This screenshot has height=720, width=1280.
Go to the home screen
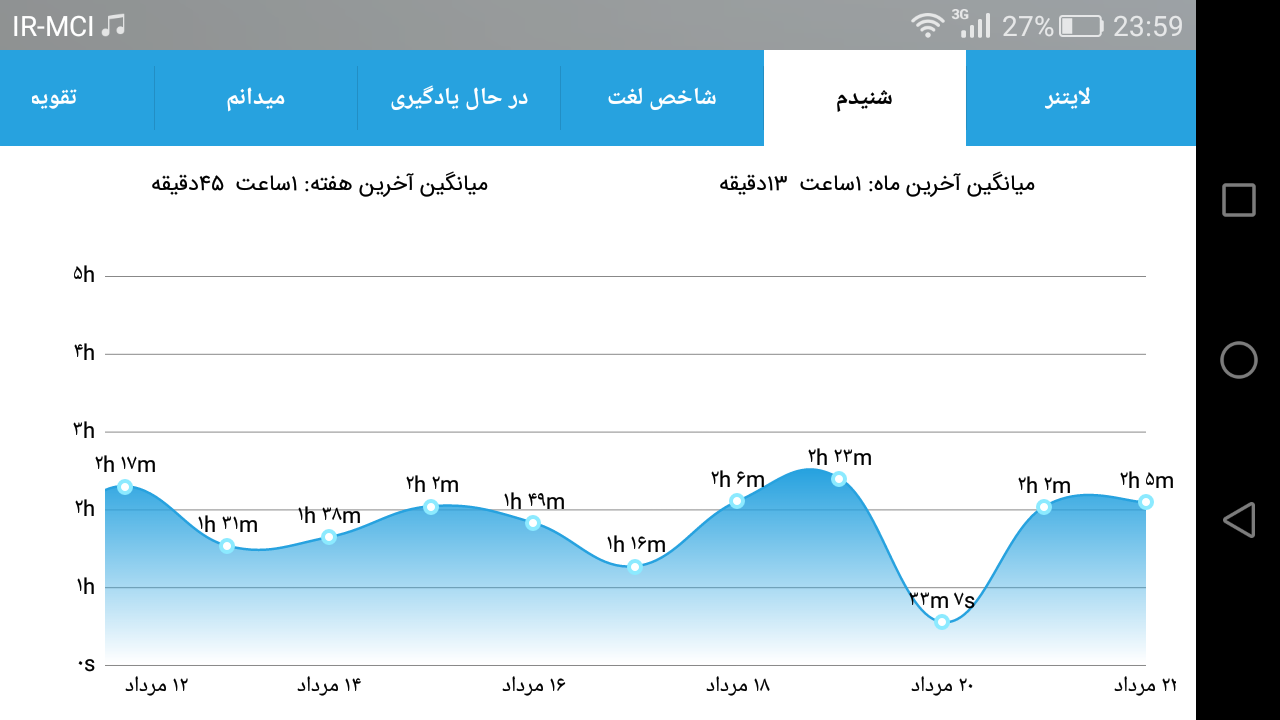coord(1239,360)
